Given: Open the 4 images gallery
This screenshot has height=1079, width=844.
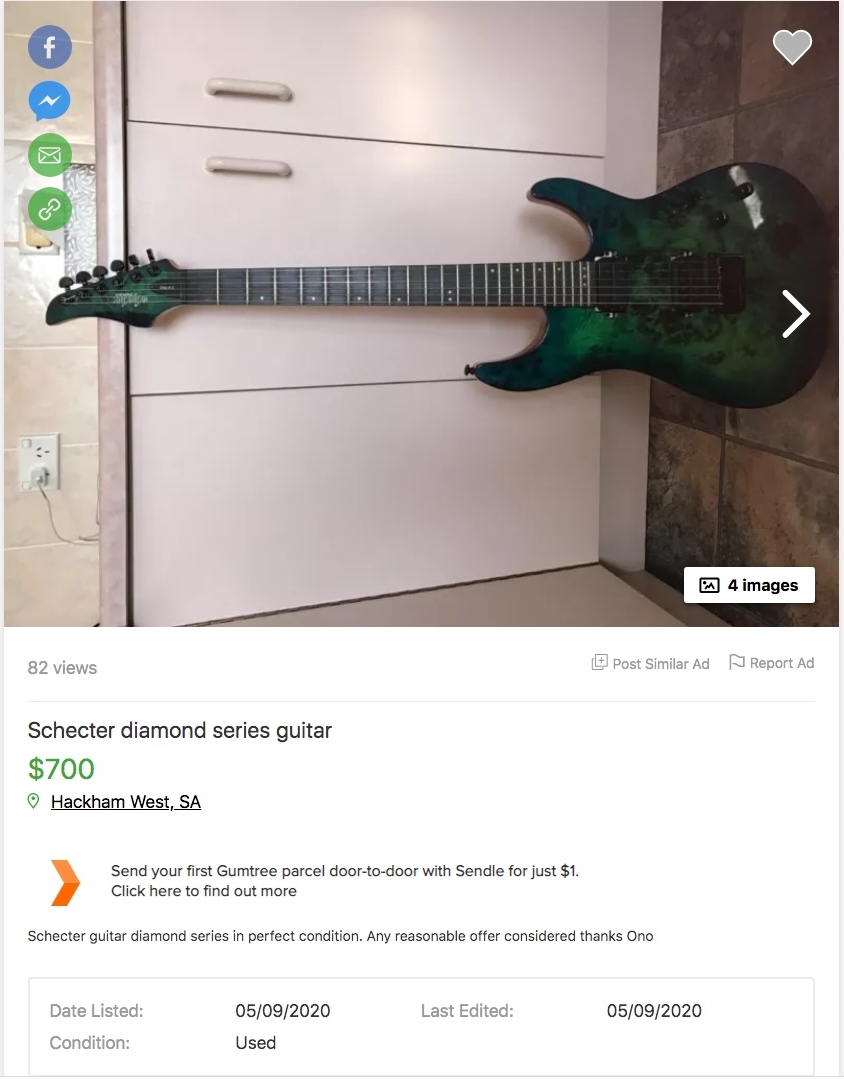Looking at the screenshot, I should coord(749,585).
